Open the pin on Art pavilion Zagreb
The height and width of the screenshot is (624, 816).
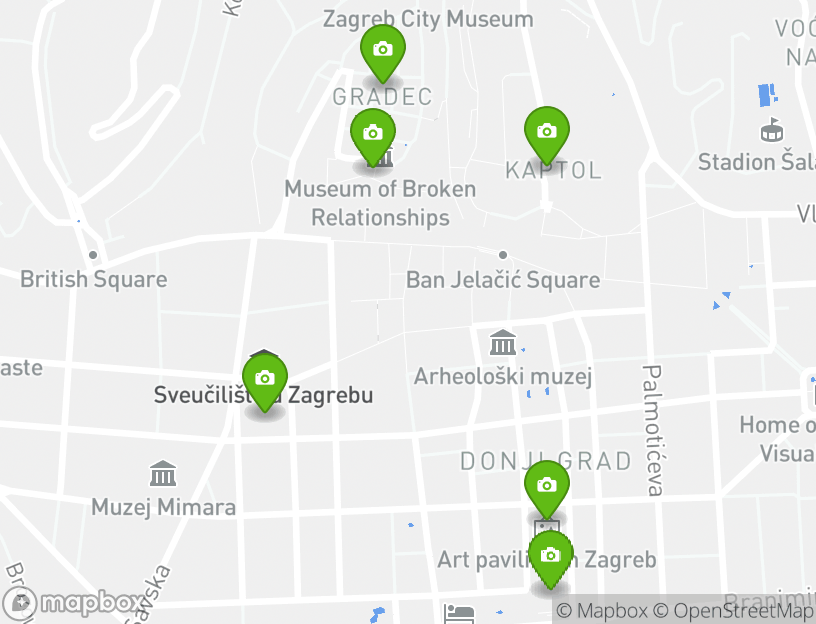(x=549, y=557)
